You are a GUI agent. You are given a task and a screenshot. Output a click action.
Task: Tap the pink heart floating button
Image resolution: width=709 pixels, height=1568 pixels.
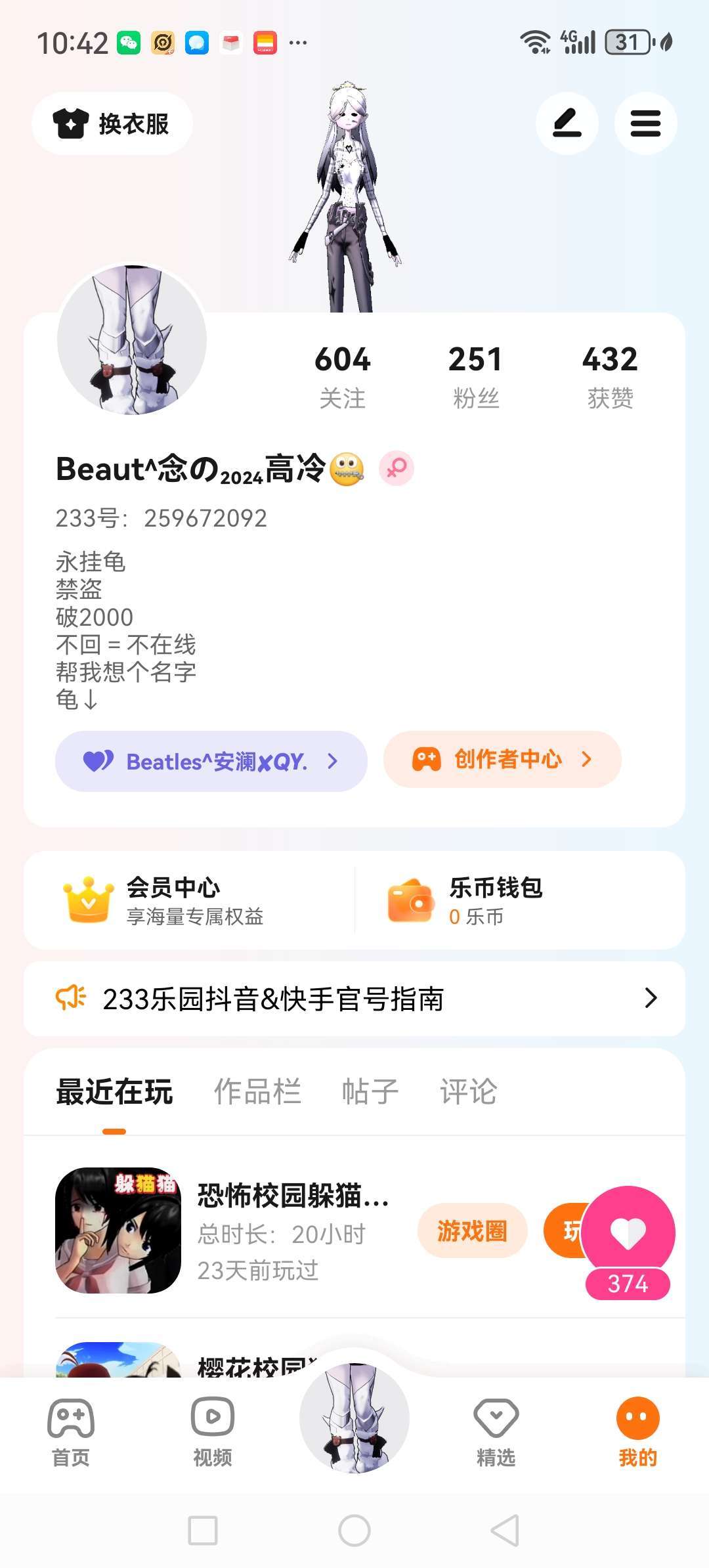pos(628,1233)
